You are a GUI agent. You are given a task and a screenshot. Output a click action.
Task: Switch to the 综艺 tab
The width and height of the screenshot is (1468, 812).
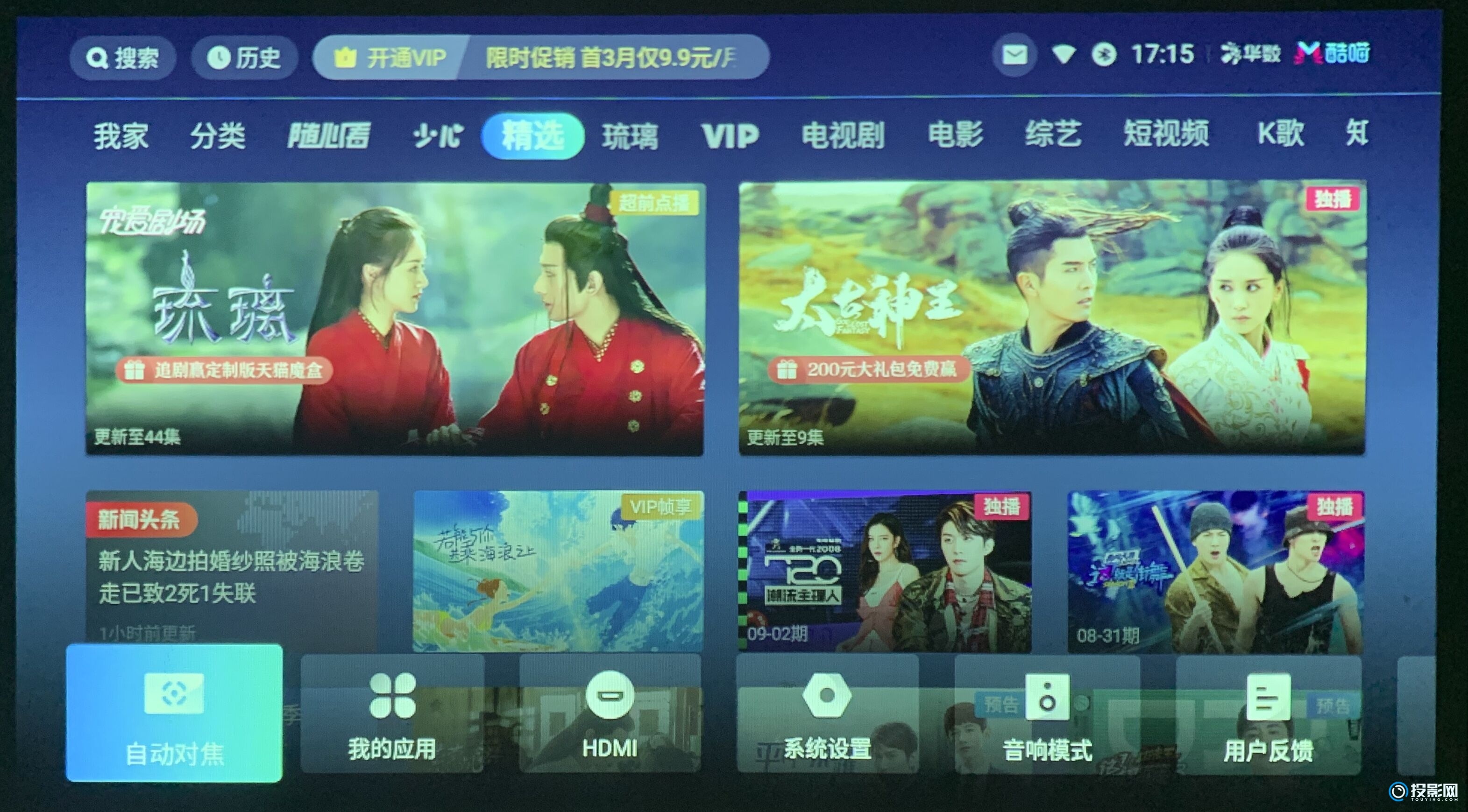[1053, 135]
